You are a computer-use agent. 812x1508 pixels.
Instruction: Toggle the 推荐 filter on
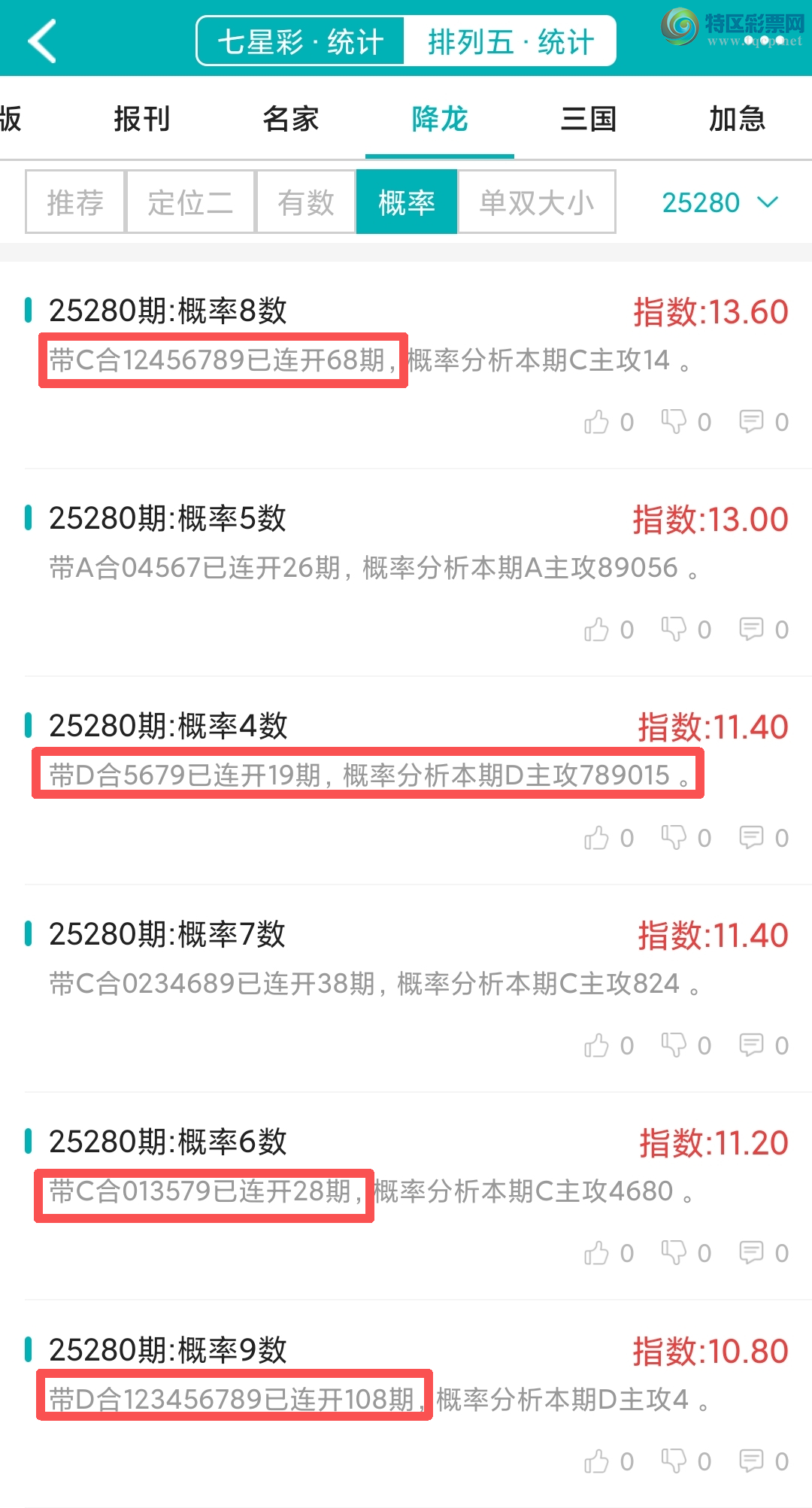click(x=74, y=201)
